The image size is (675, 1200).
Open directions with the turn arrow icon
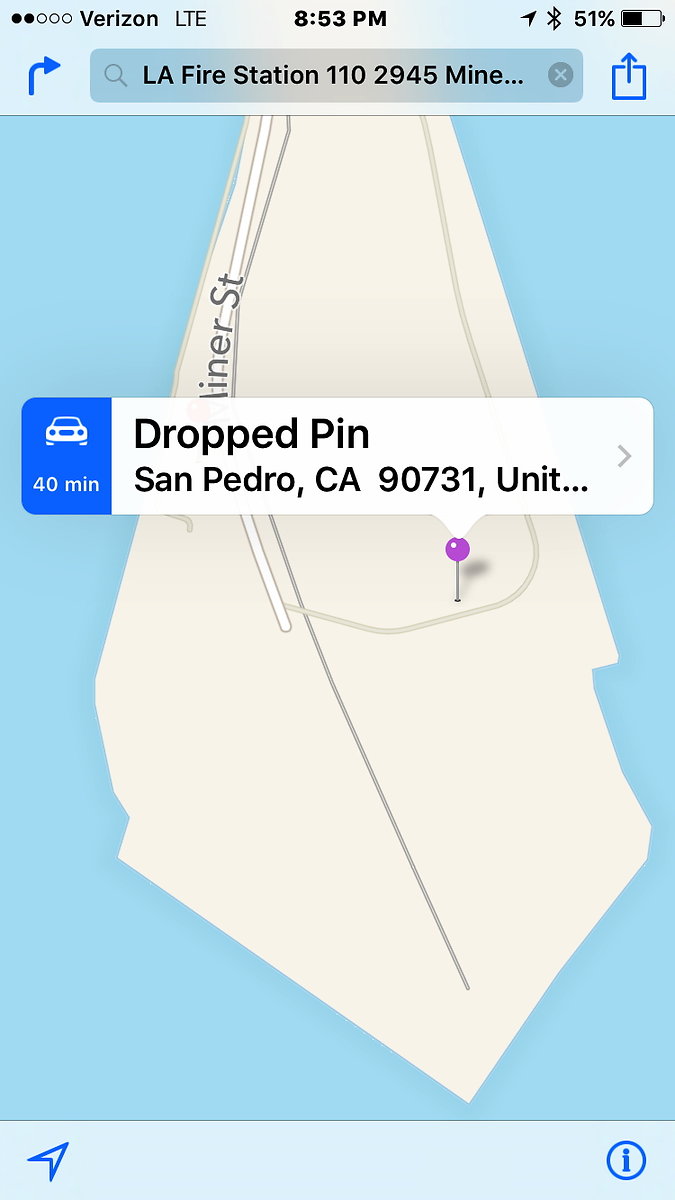(x=44, y=76)
